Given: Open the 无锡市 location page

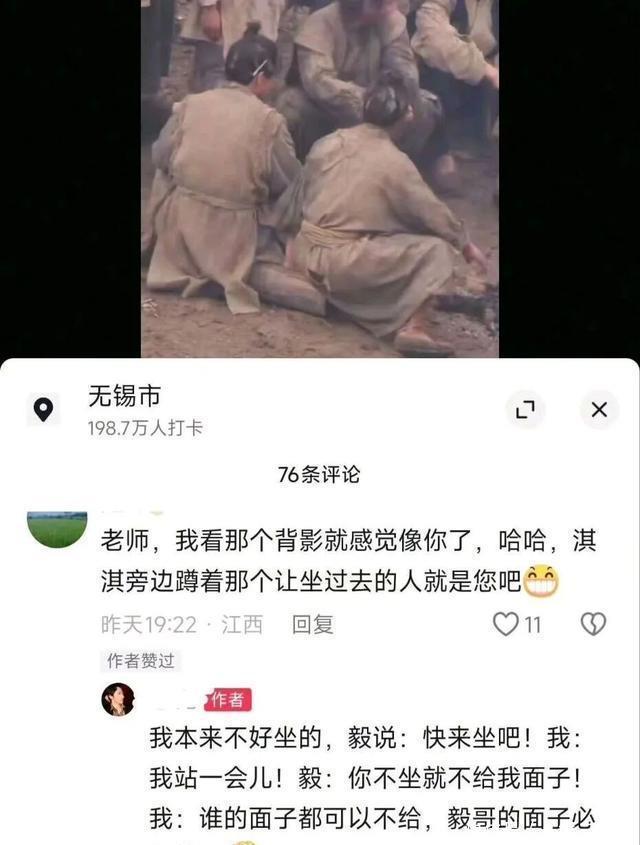Looking at the screenshot, I should [x=125, y=397].
